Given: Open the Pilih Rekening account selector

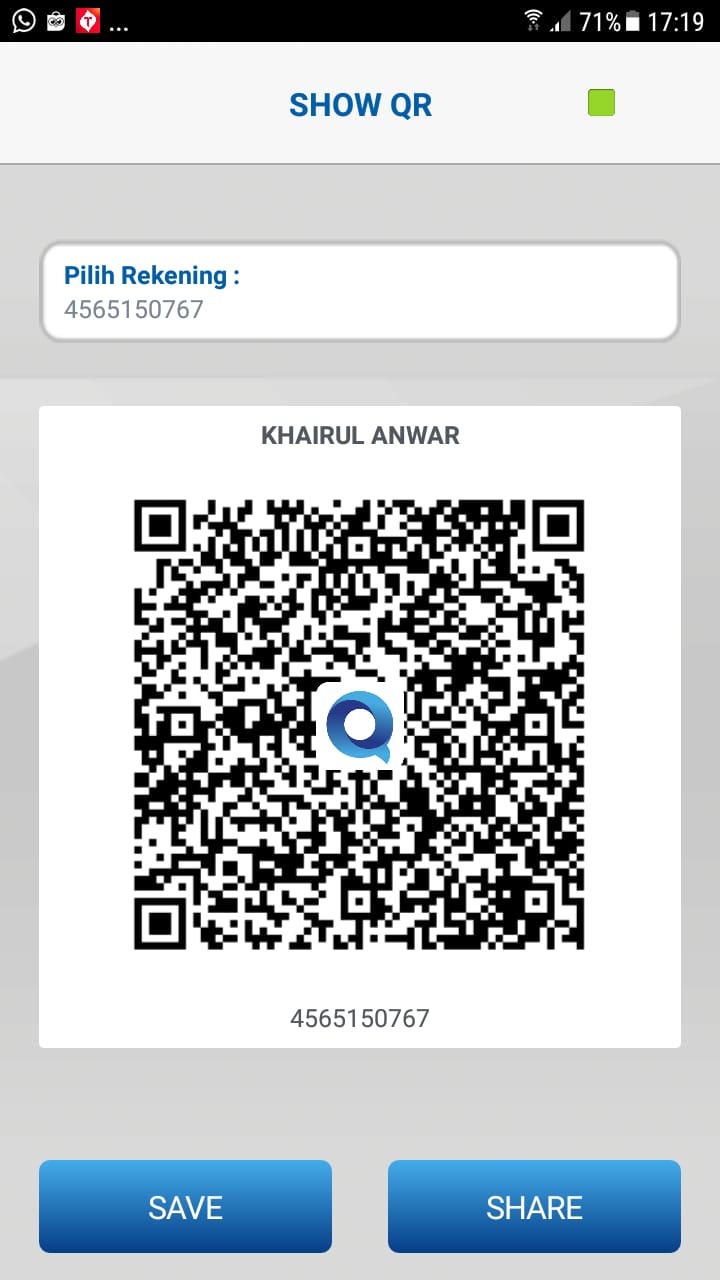Looking at the screenshot, I should [360, 292].
